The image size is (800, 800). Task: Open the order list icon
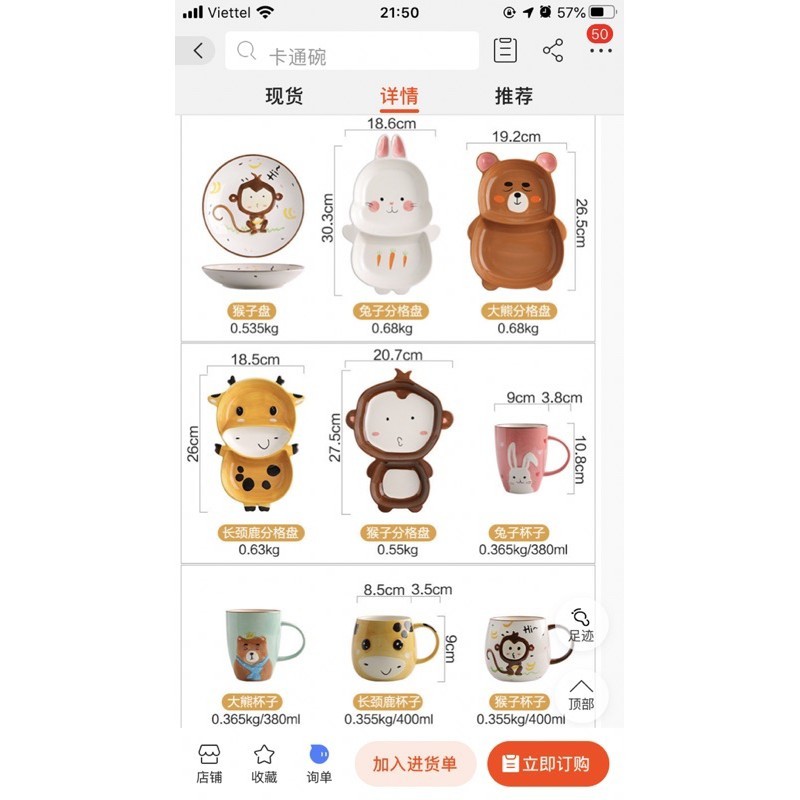pyautogui.click(x=505, y=50)
